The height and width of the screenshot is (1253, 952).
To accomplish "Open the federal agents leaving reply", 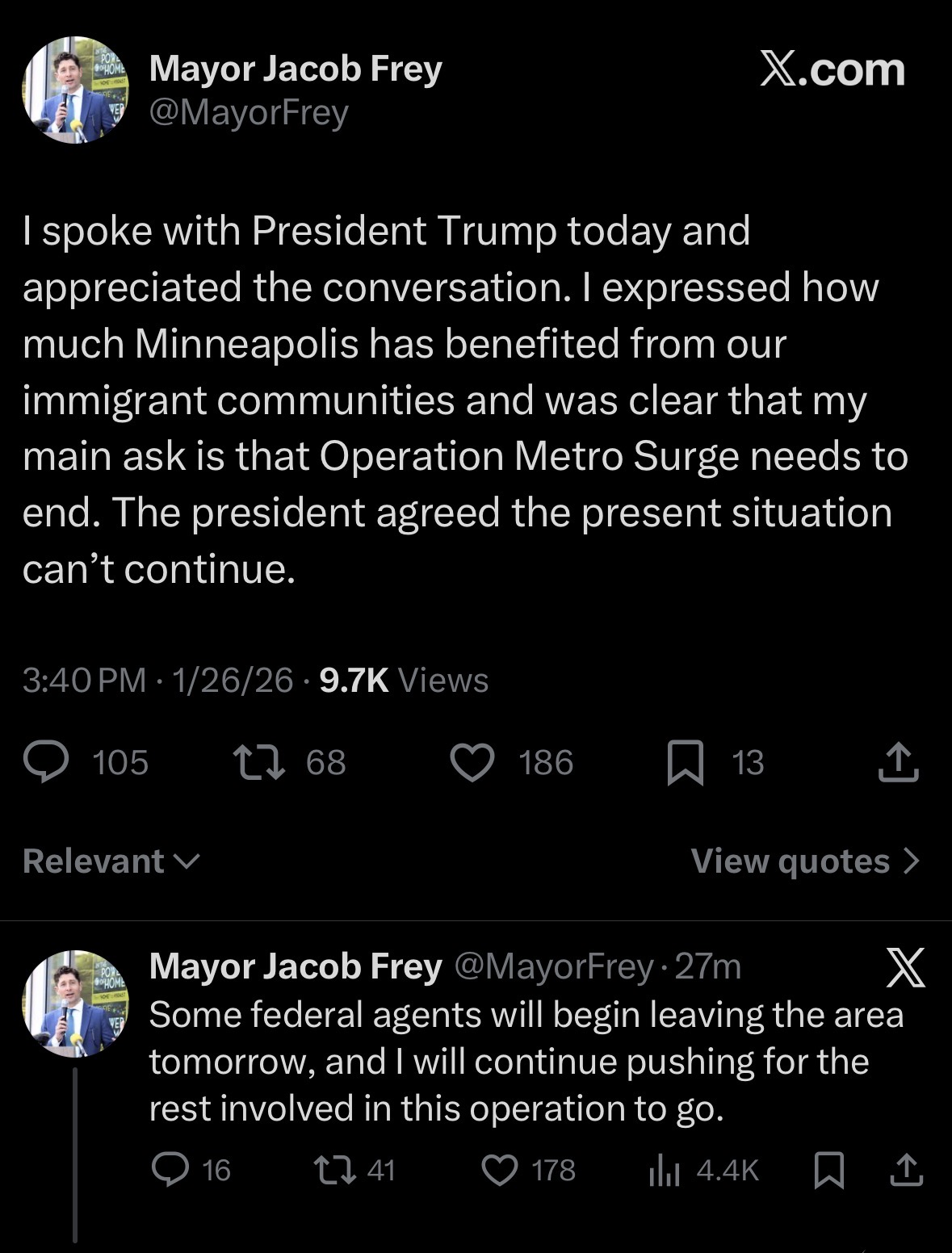I will click(525, 1062).
